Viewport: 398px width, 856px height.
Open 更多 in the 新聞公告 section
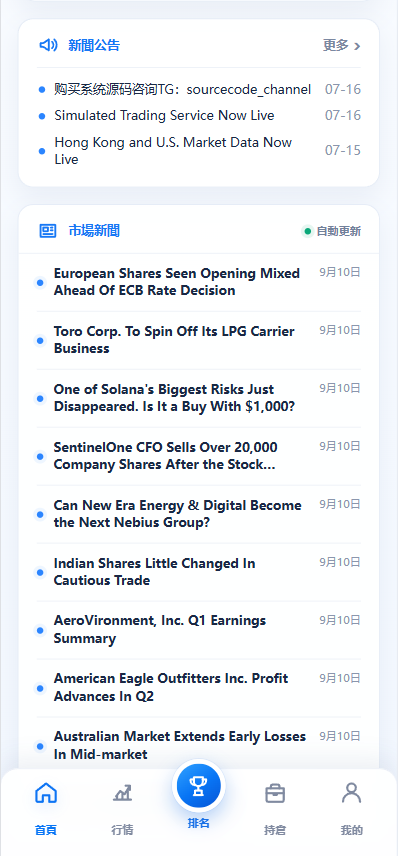(x=341, y=45)
